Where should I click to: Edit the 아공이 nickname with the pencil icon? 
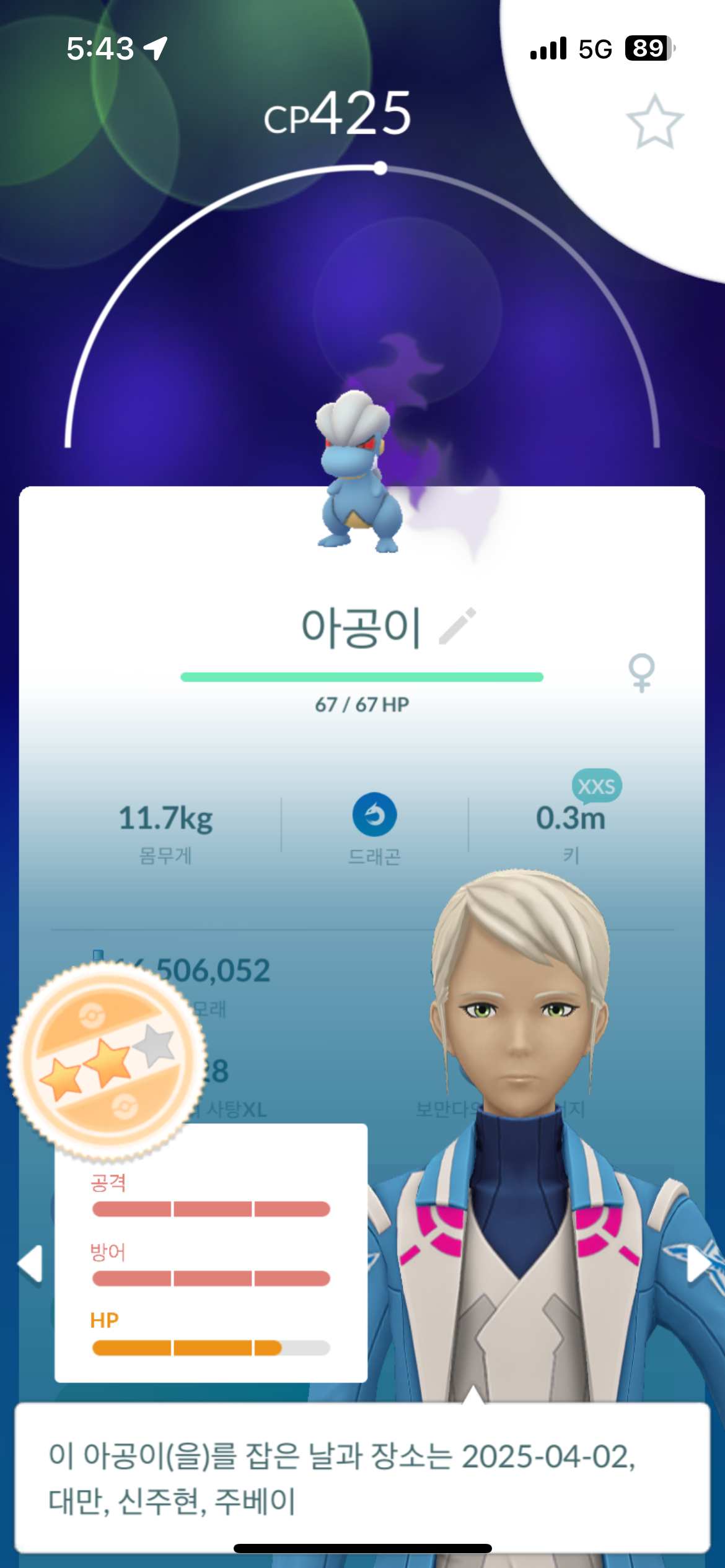(458, 626)
